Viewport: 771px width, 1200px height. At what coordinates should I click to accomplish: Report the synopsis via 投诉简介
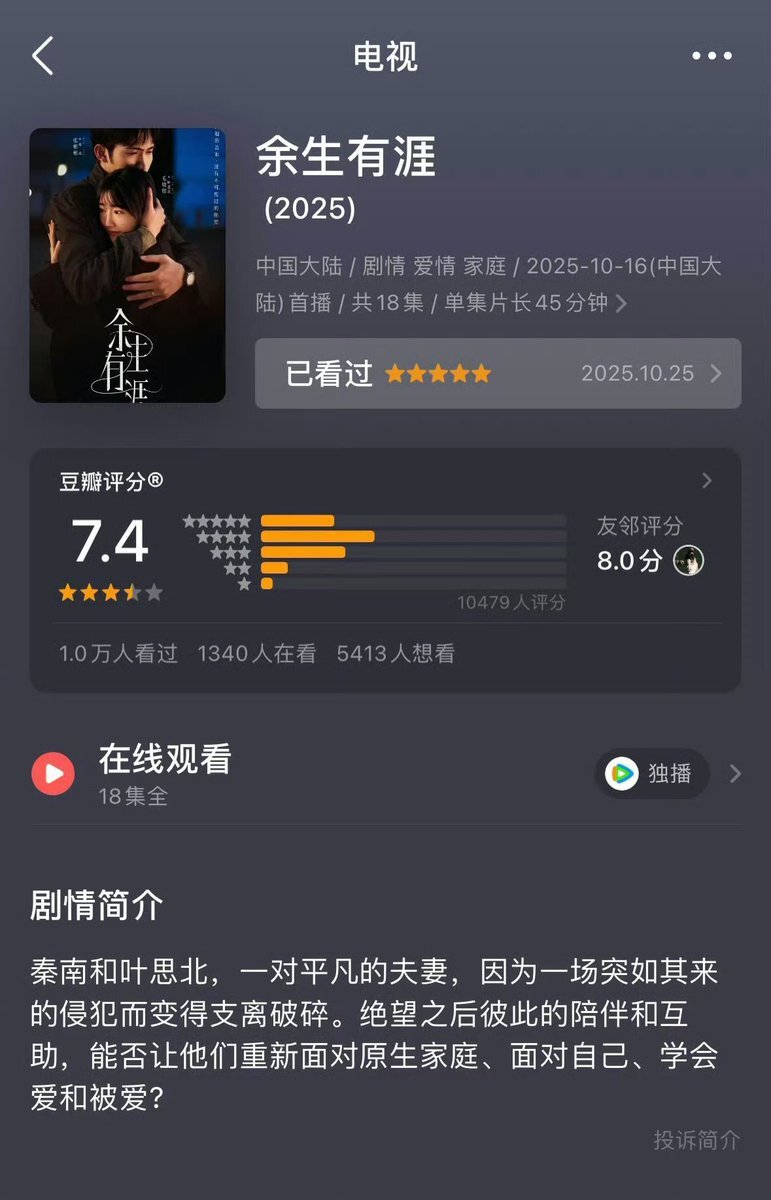click(x=697, y=1139)
